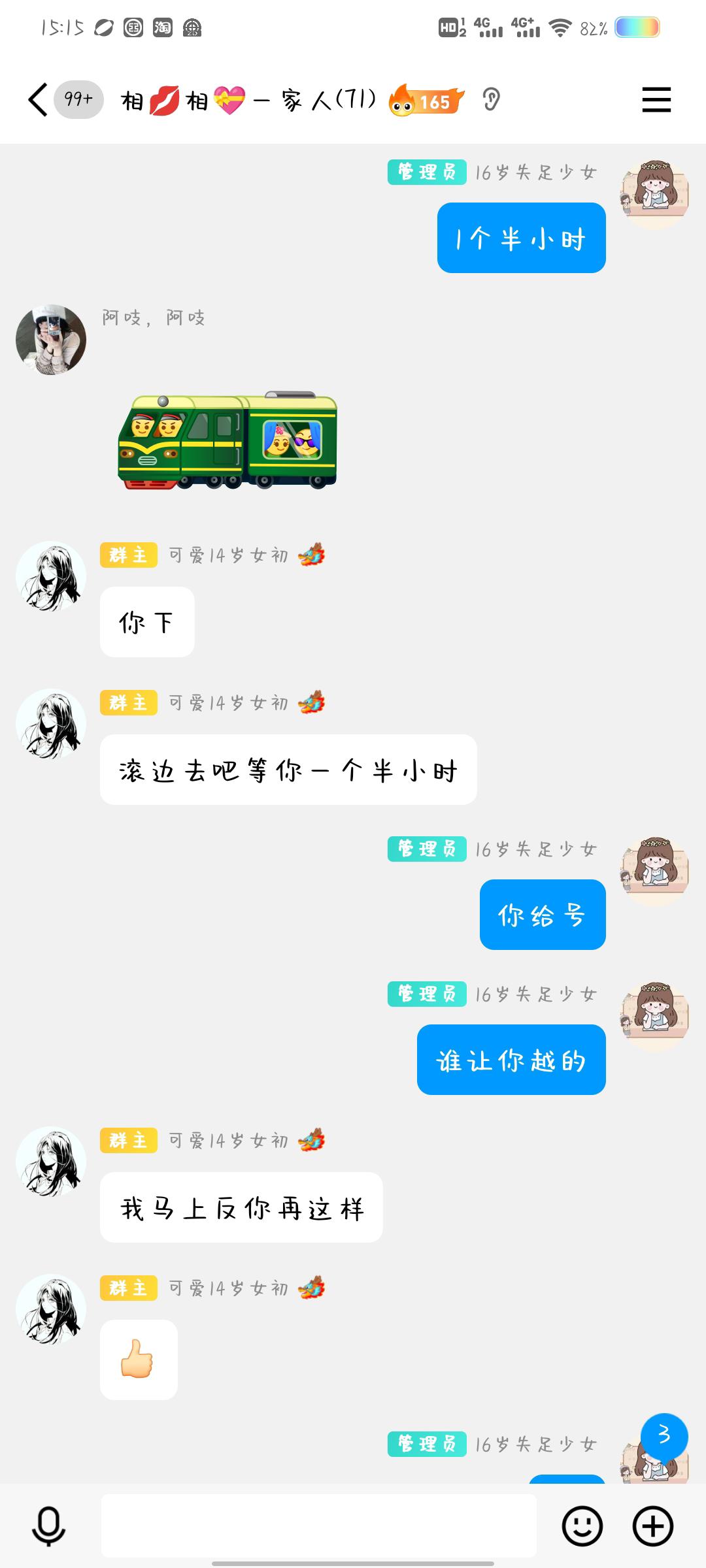Open the green train sticker
The image size is (706, 1568).
(x=227, y=440)
